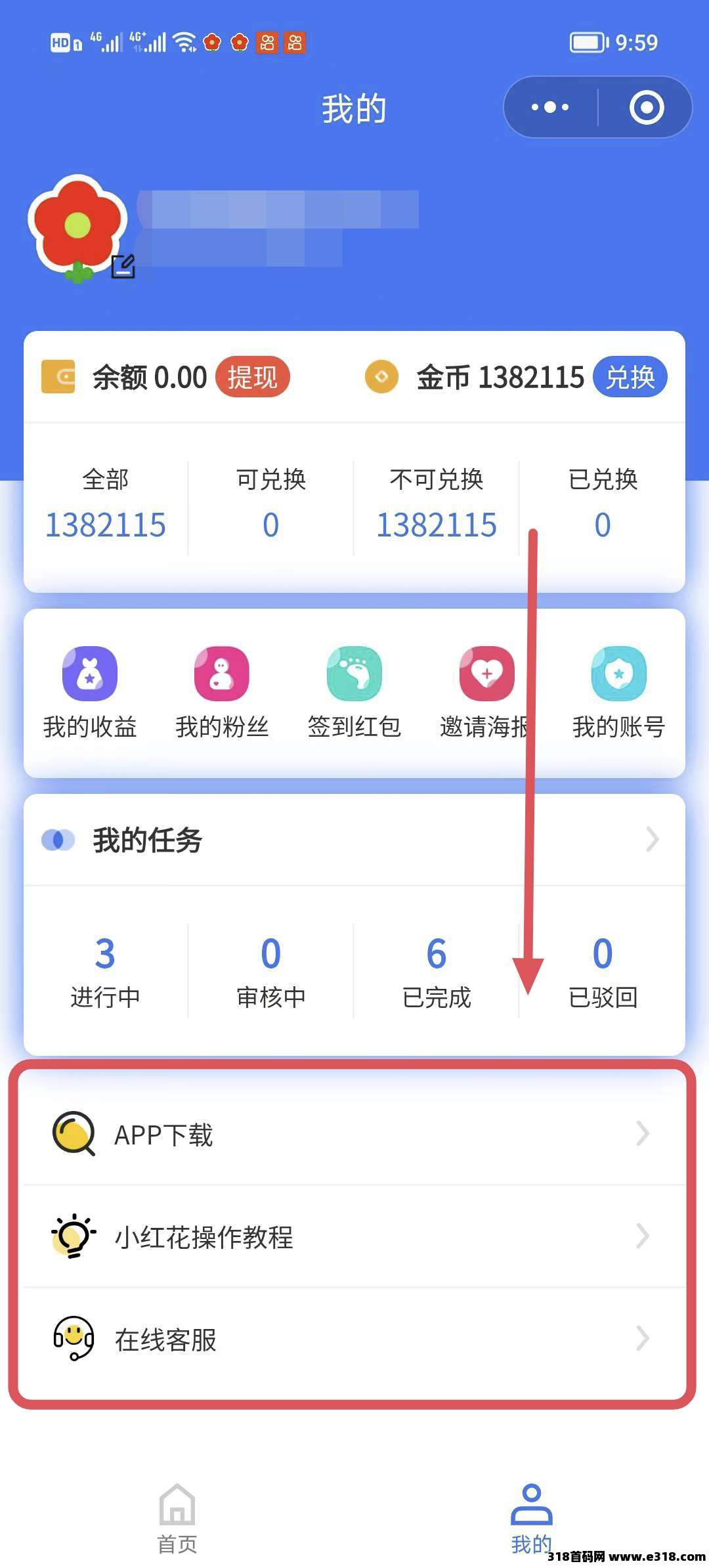This screenshot has width=709, height=1568.
Task: Open 我的收益 earnings
Action: coord(90,692)
